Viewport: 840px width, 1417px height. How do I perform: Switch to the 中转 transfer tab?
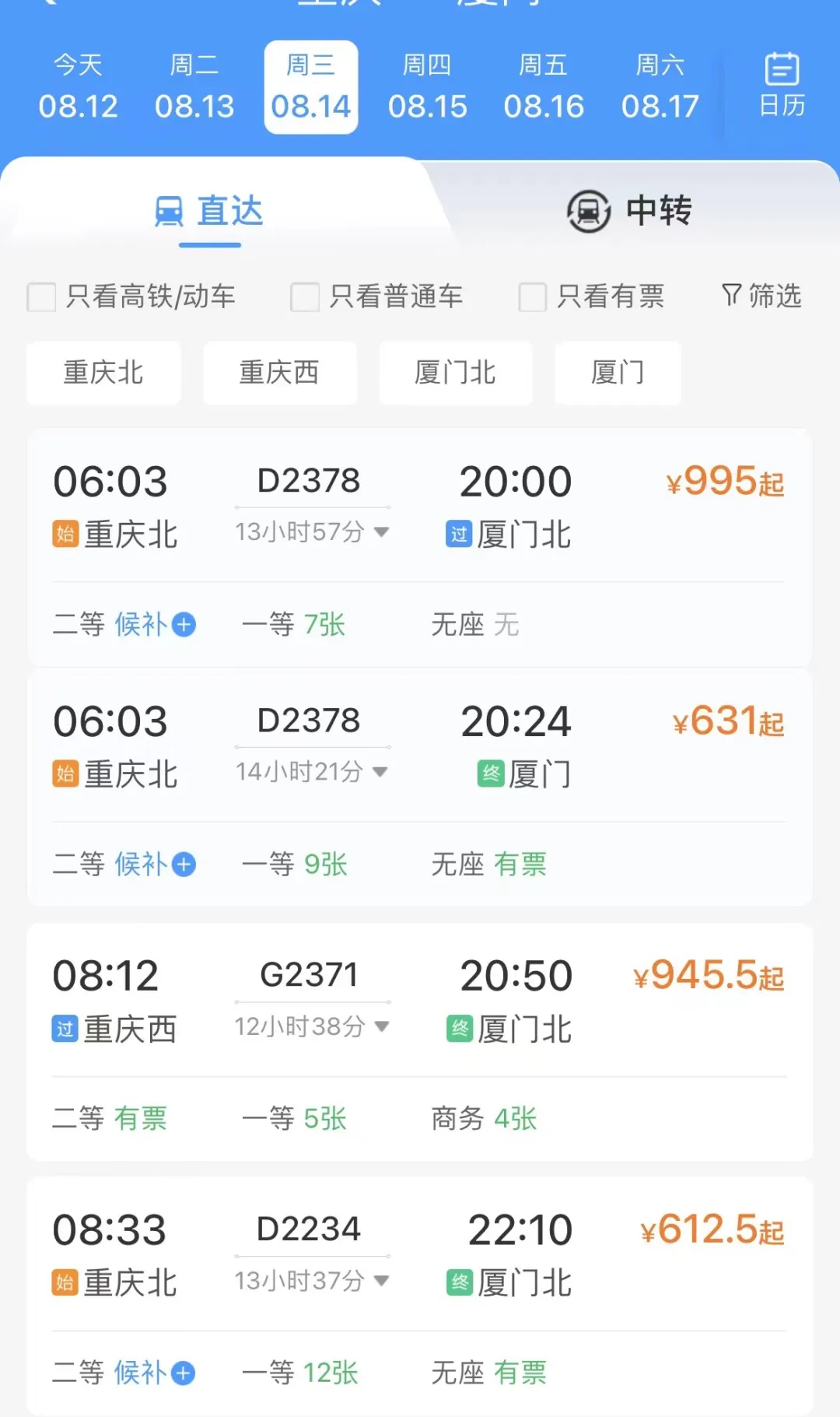629,211
